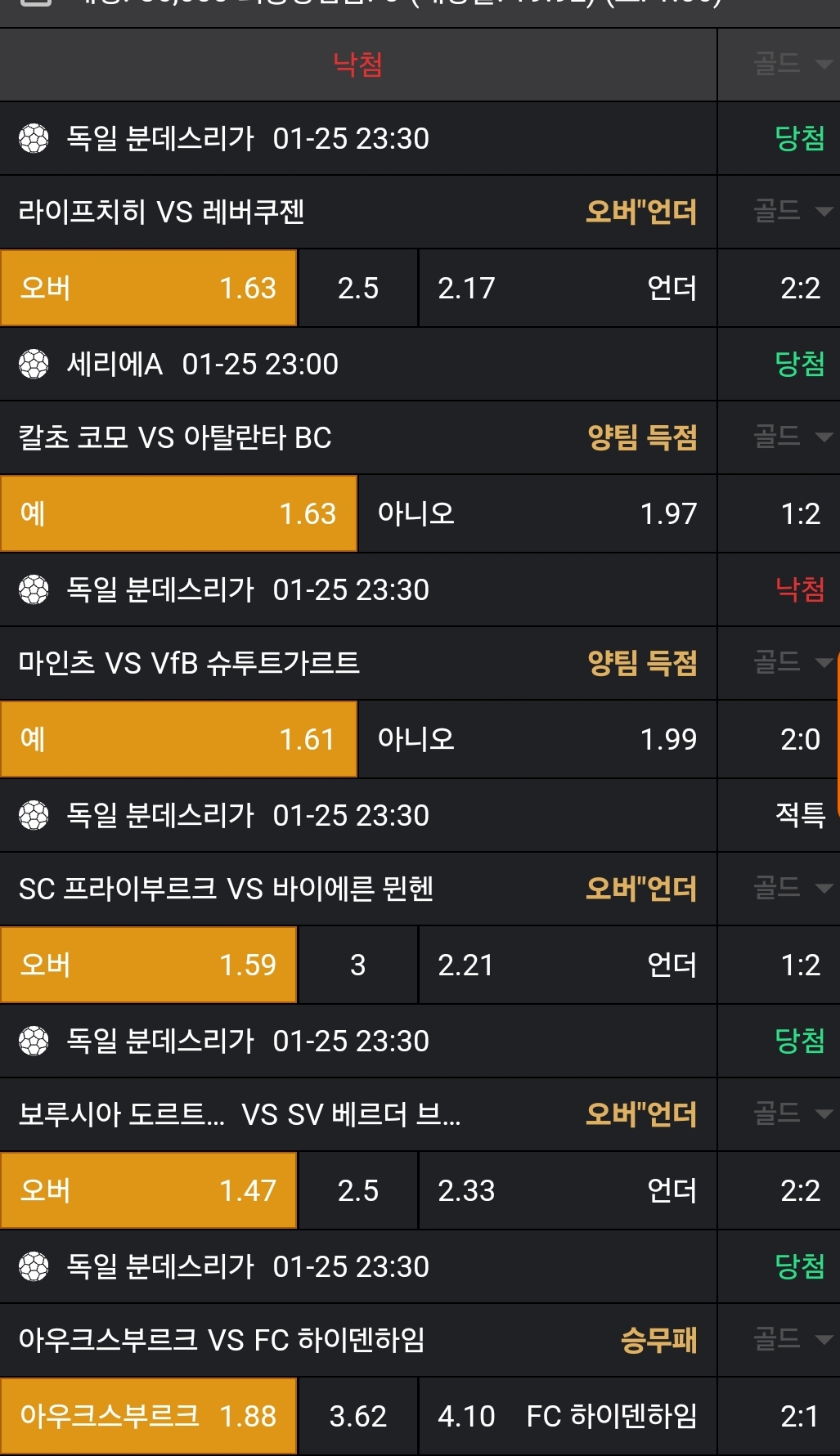Open the 골드 dropdown in the 낙첨 header
The image size is (840, 1456).
(791, 64)
